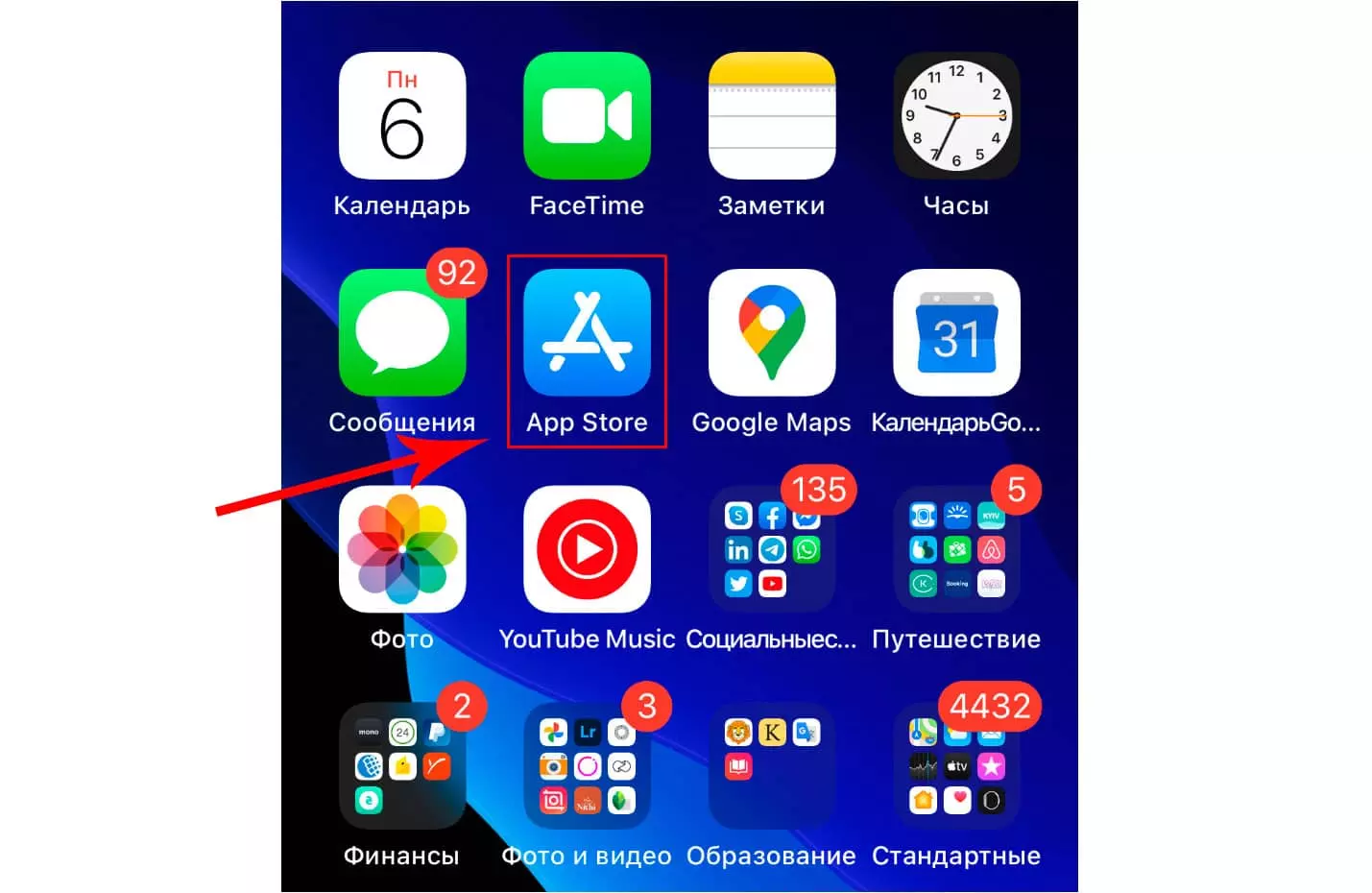Open the Финансы folder

pyautogui.click(x=402, y=766)
